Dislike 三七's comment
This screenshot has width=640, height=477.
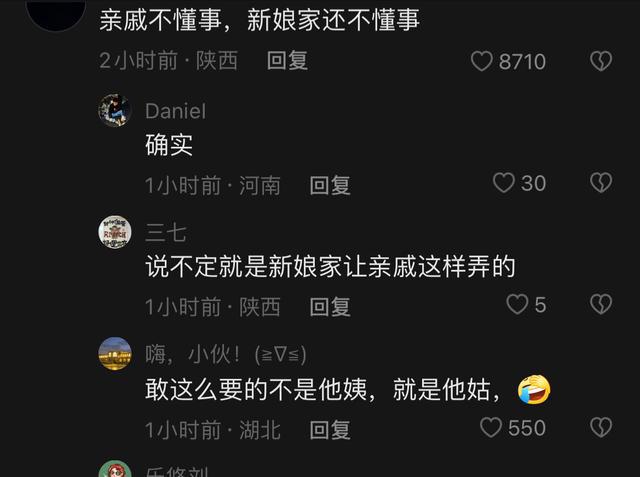click(x=600, y=305)
